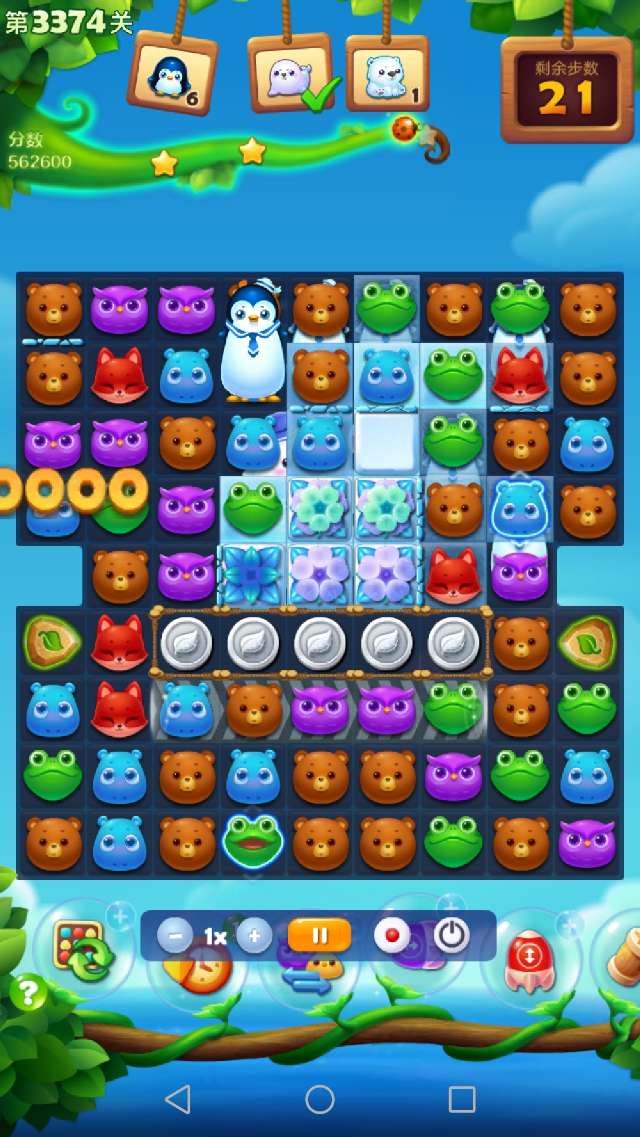Screen dimensions: 640x1137
Task: Go back with Android back button
Action: pos(178,1100)
